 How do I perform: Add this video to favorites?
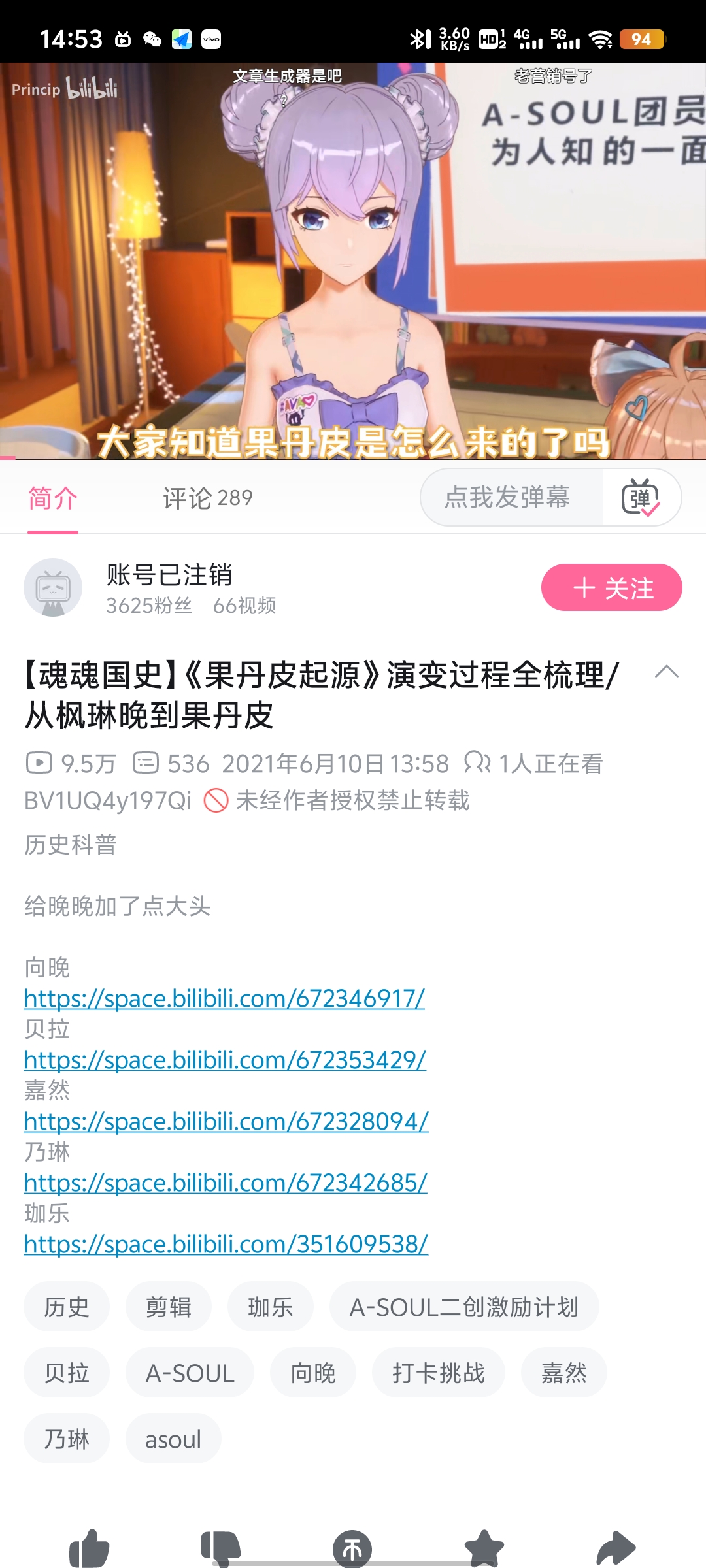pyautogui.click(x=484, y=1548)
